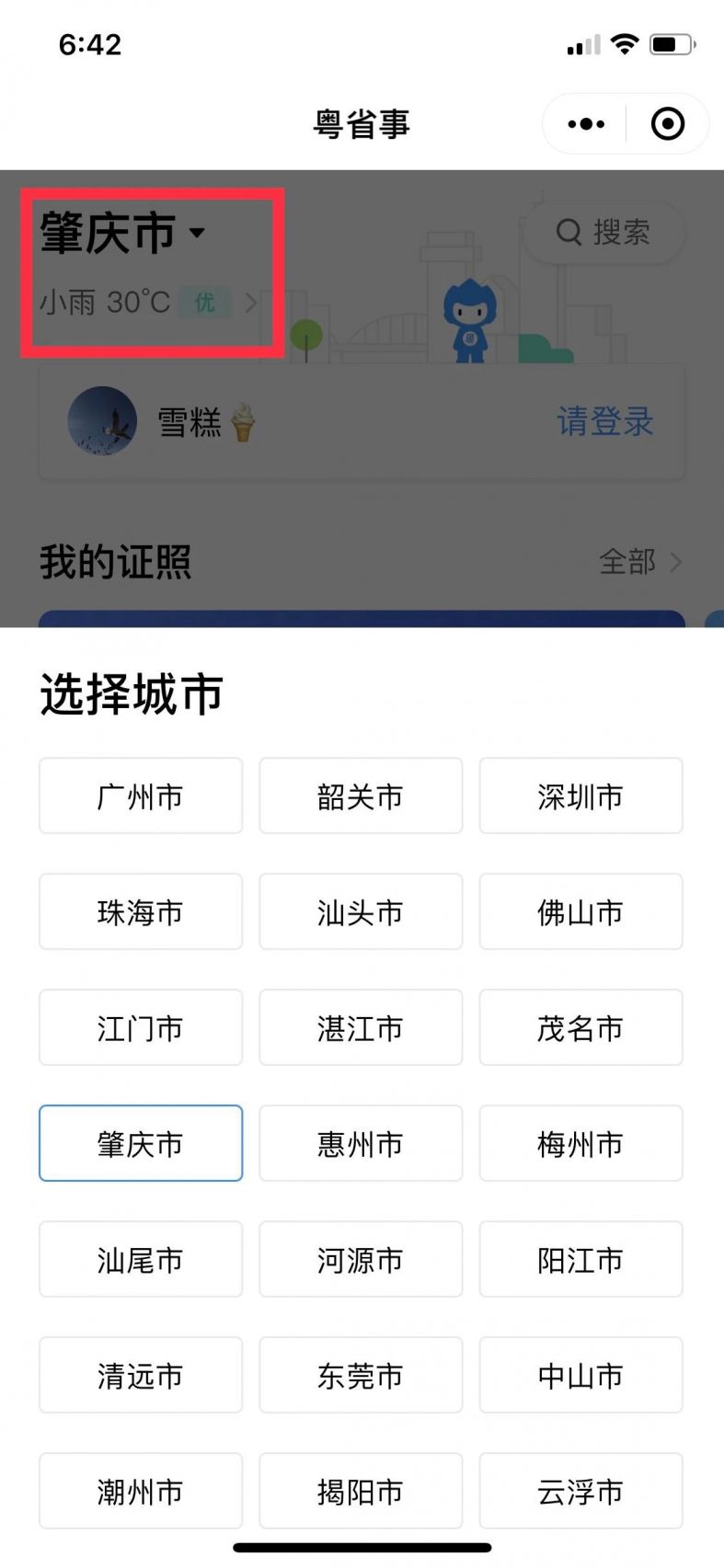Click 请登录 to sign in
The height and width of the screenshot is (1568, 724).
pos(605,422)
